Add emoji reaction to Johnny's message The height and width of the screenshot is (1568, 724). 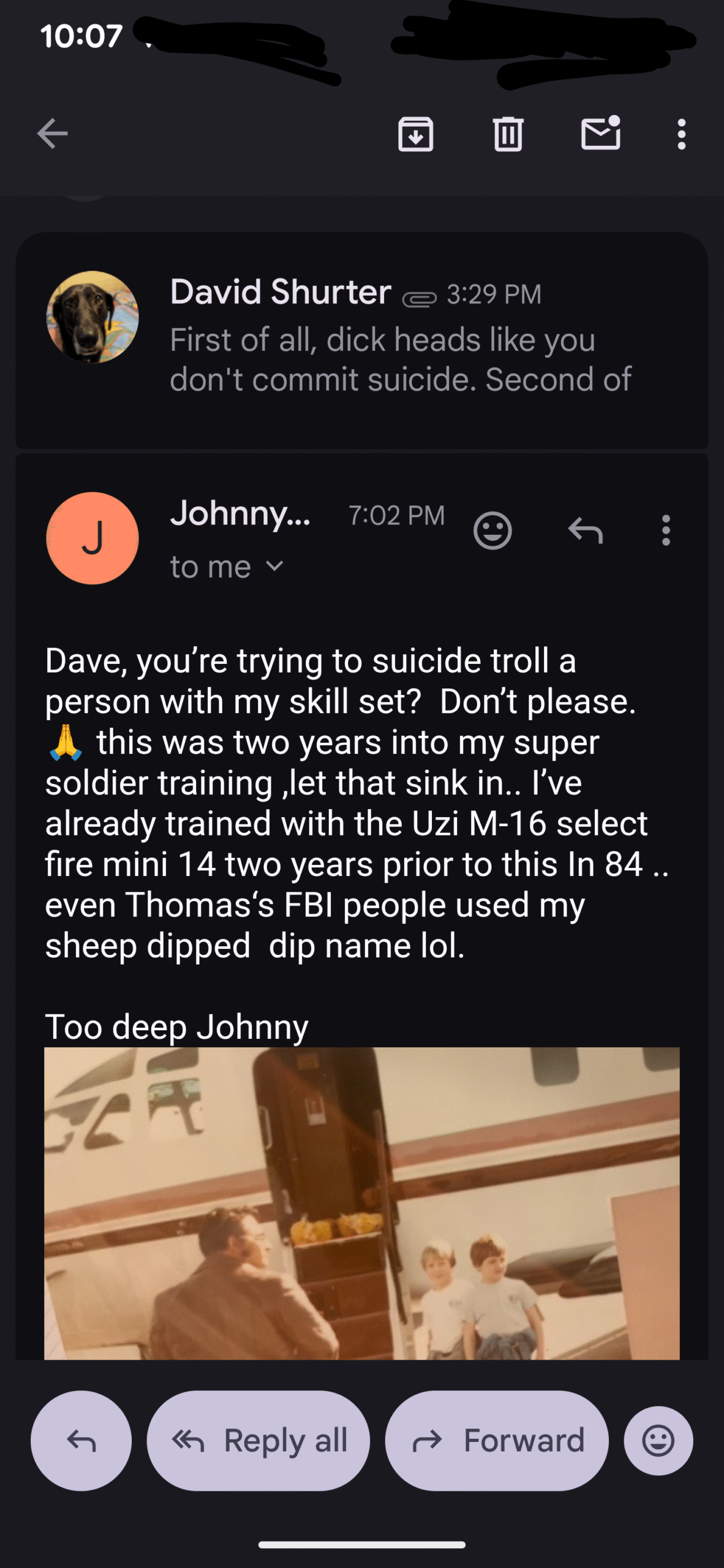(x=492, y=530)
